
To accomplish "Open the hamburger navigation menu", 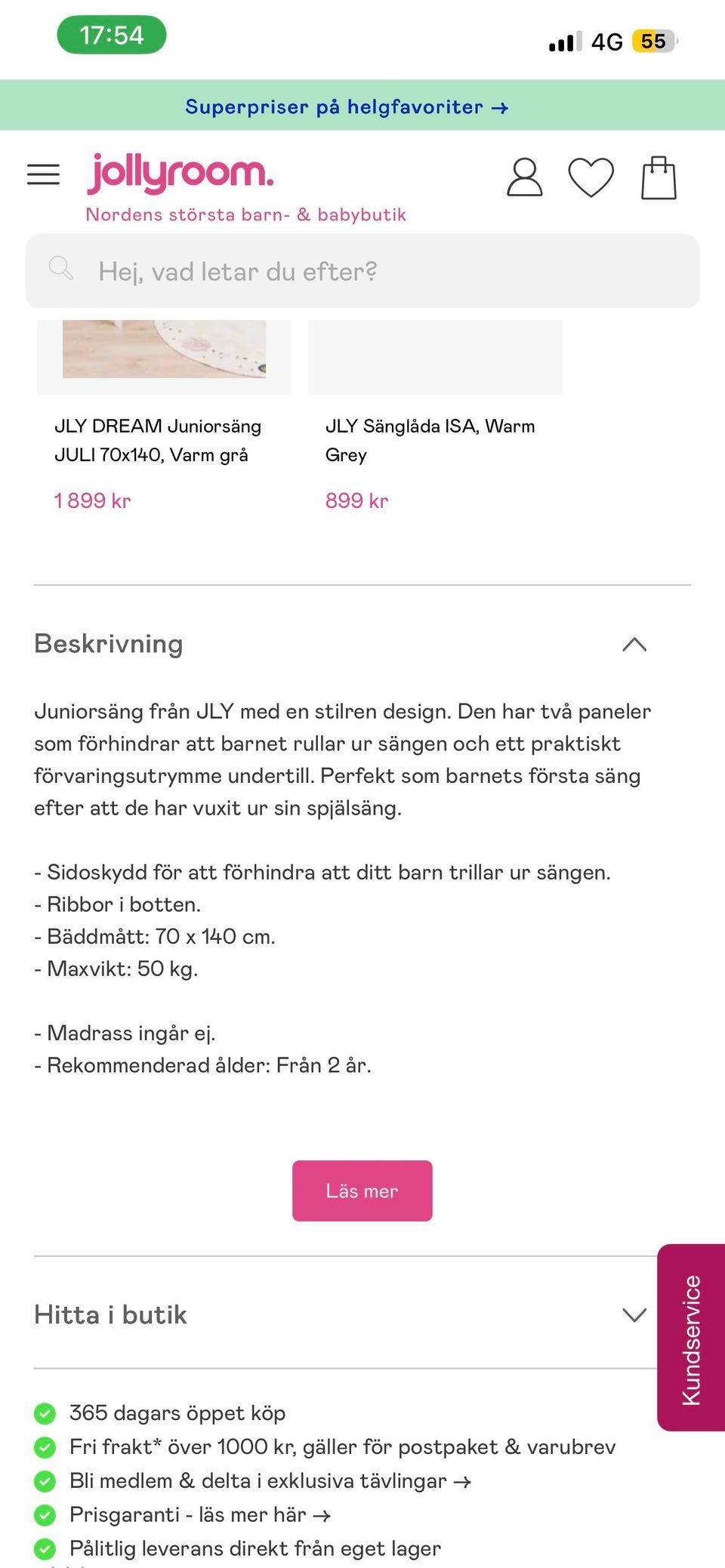I will (x=43, y=174).
